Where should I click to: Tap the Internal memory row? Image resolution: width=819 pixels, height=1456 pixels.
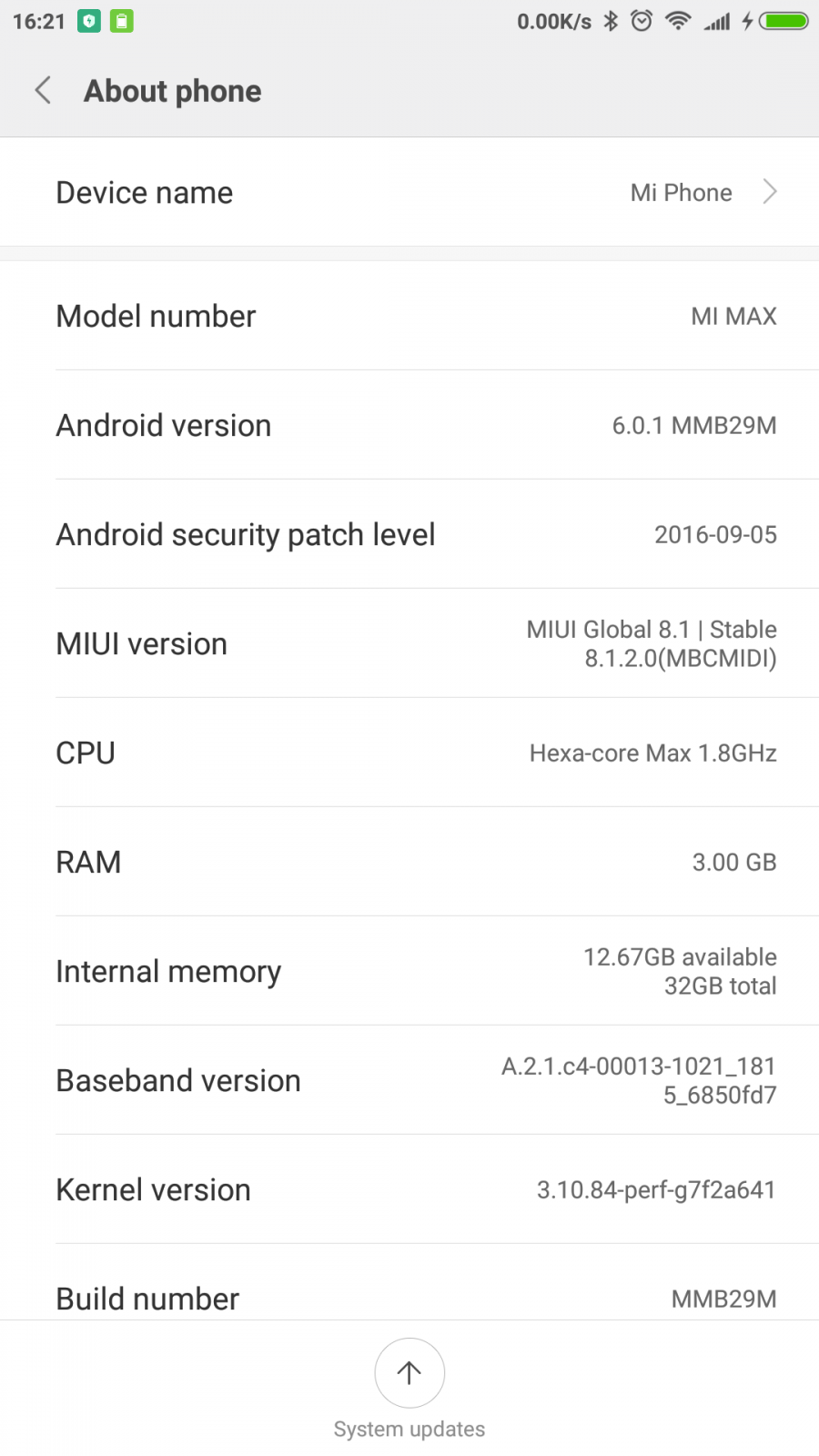409,971
